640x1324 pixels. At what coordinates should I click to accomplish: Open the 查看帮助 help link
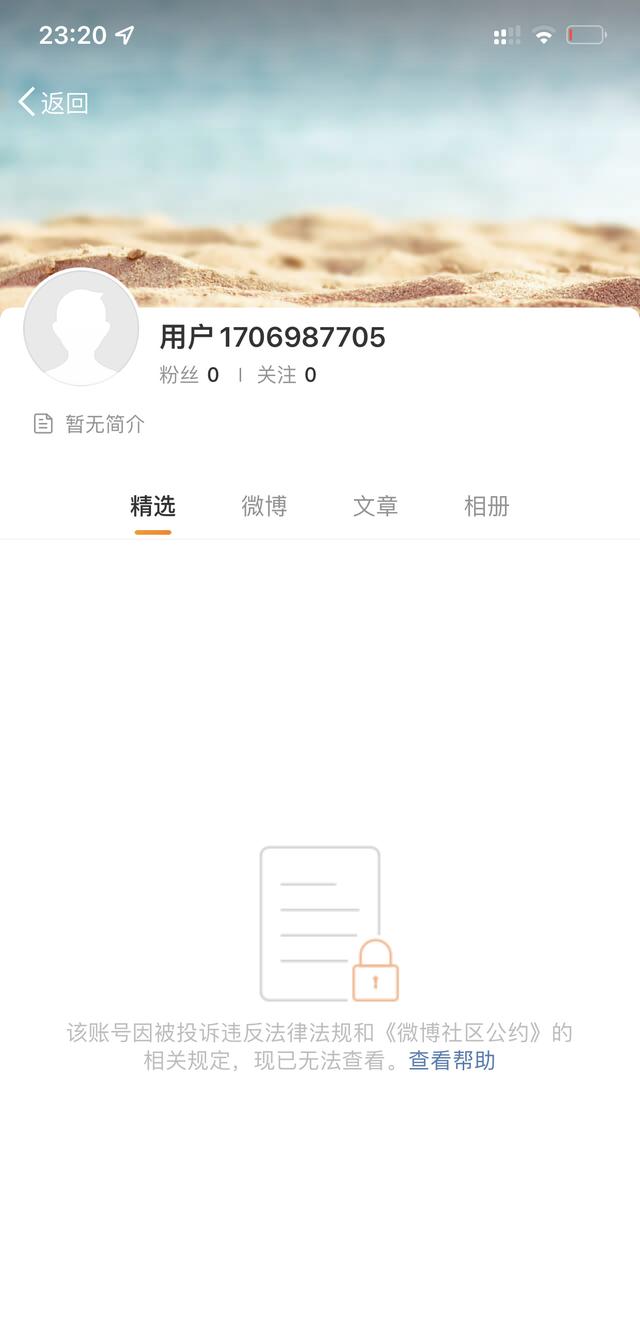452,1061
